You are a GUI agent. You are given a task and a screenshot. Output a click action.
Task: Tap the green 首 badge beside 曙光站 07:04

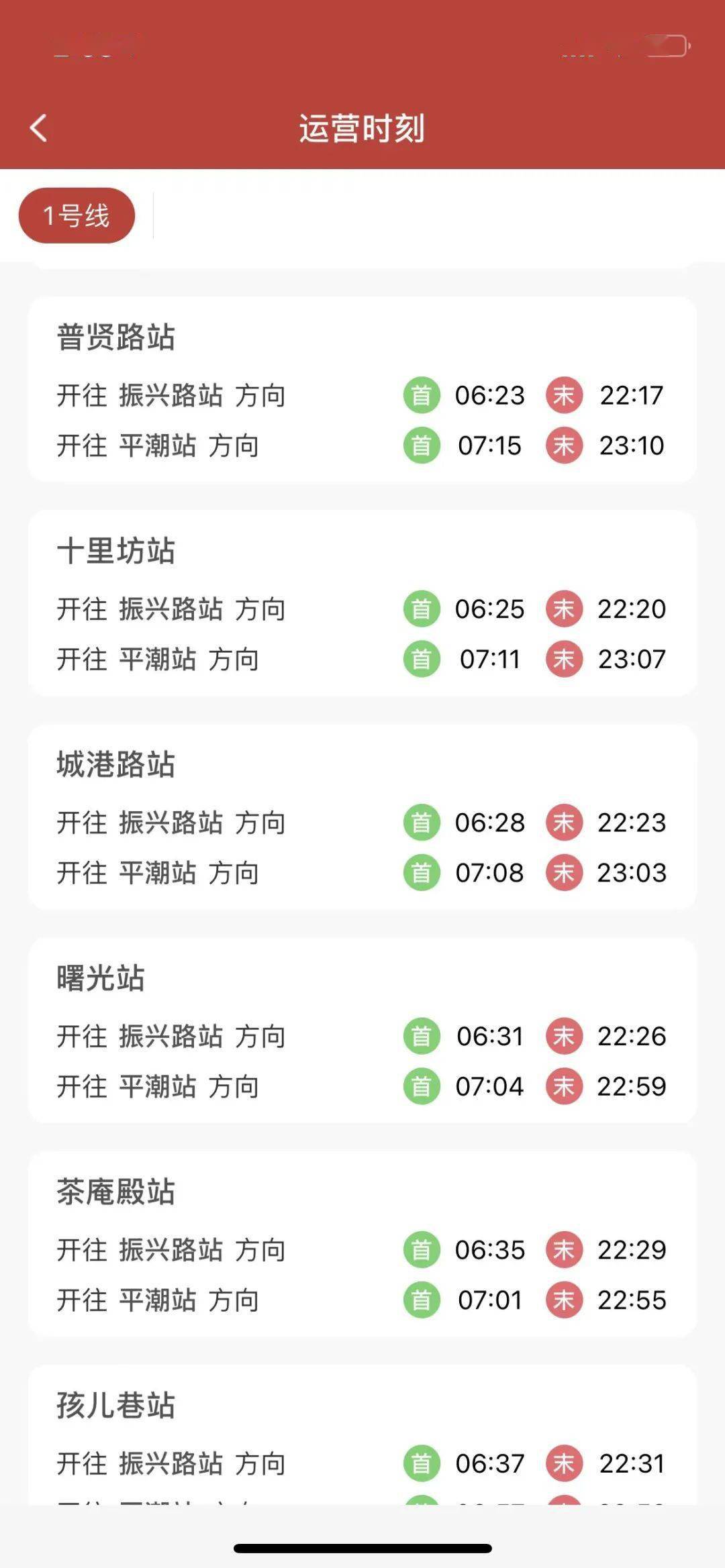click(x=422, y=1085)
